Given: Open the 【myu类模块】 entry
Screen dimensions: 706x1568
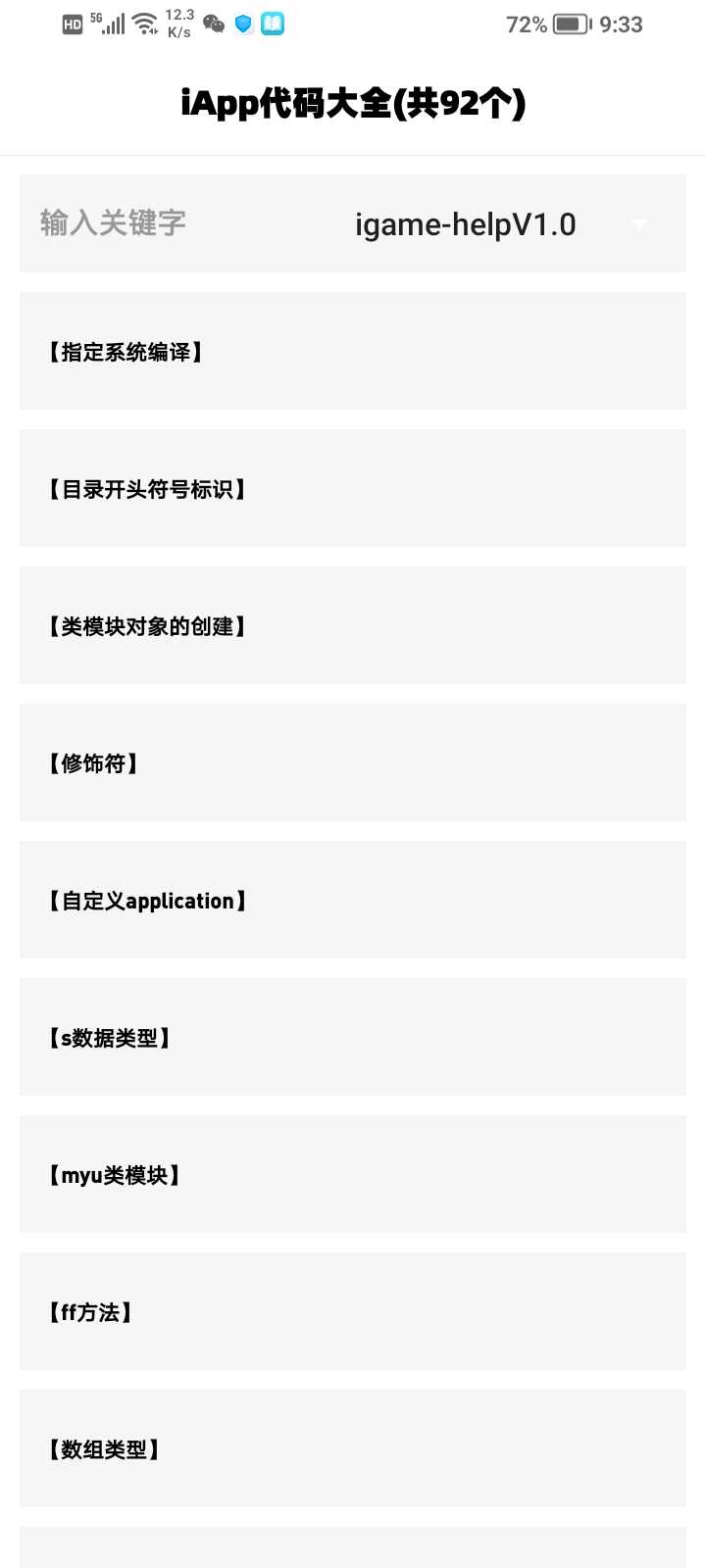Looking at the screenshot, I should coord(353,1174).
